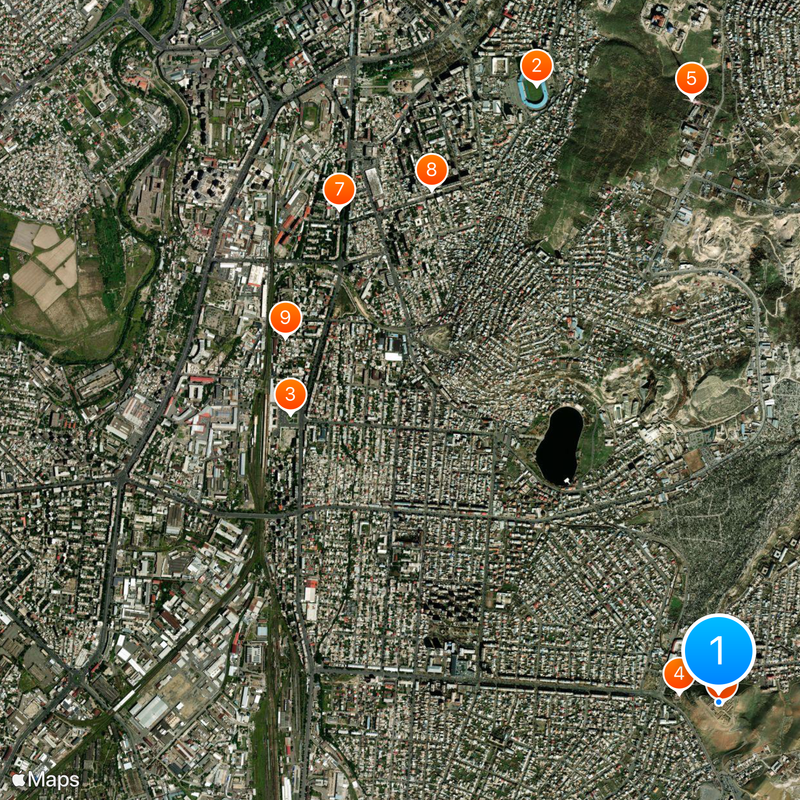Tap map pin number 3
Viewport: 800px width, 800px height.
[291, 393]
